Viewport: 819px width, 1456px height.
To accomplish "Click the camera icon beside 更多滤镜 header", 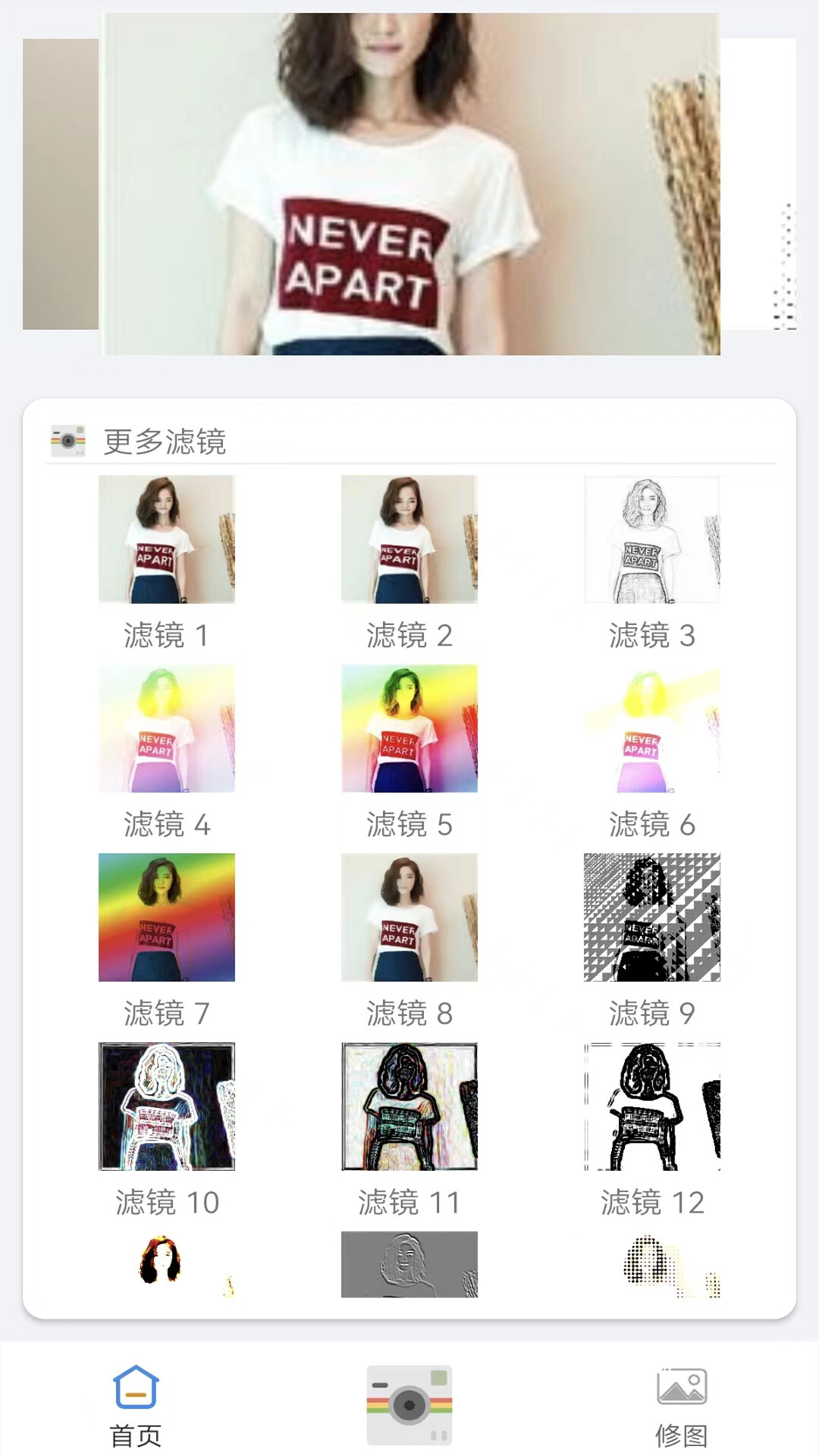I will click(x=68, y=440).
